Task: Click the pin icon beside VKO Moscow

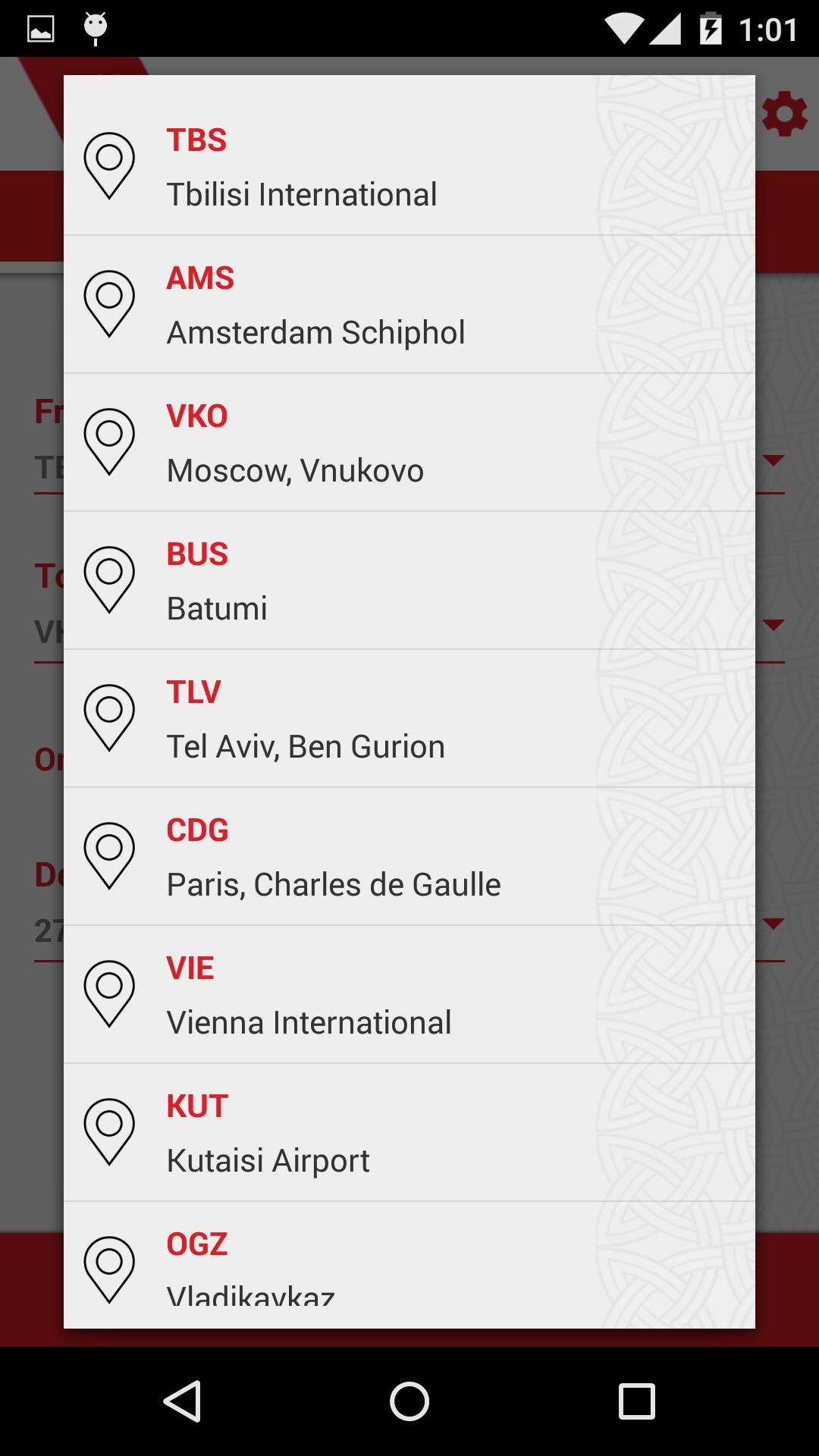Action: 110,440
